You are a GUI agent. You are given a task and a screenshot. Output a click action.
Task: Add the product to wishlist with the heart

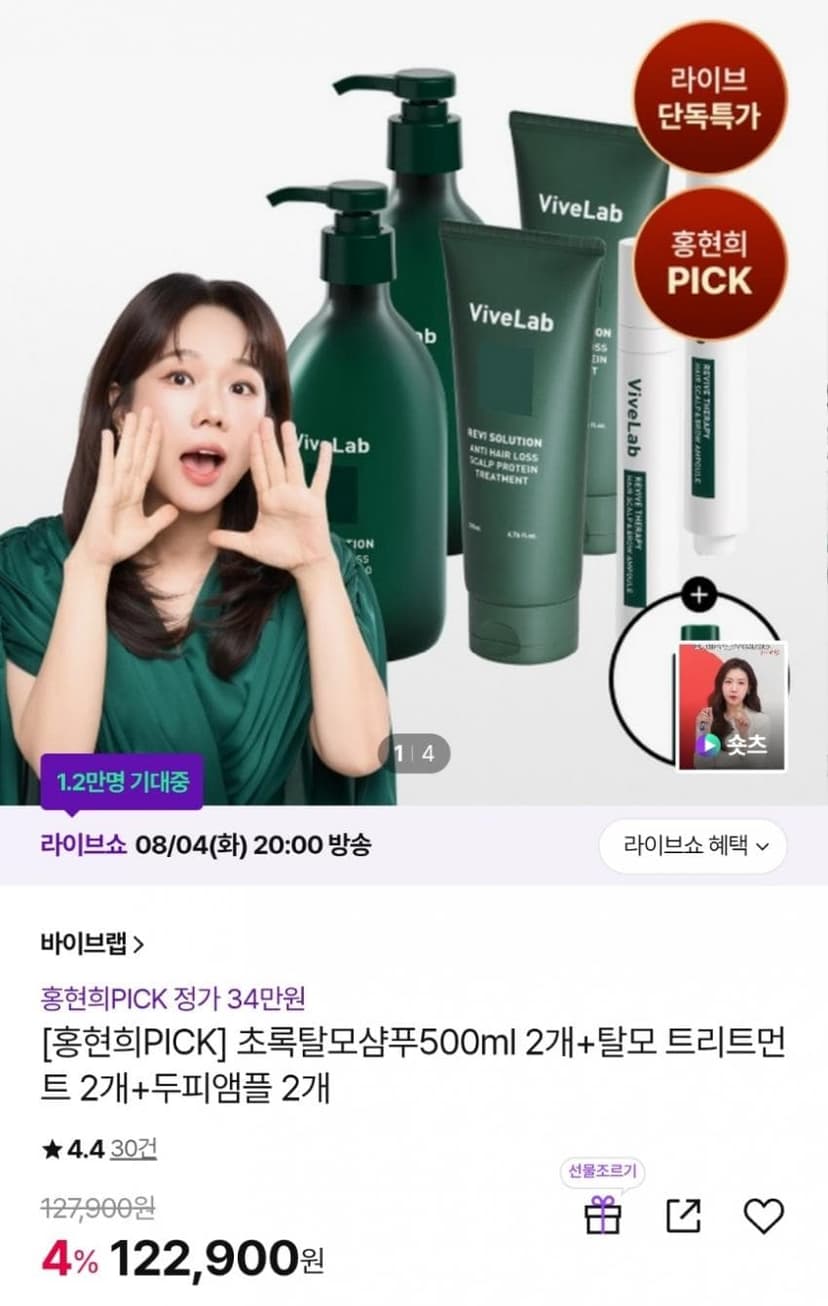click(x=764, y=1216)
